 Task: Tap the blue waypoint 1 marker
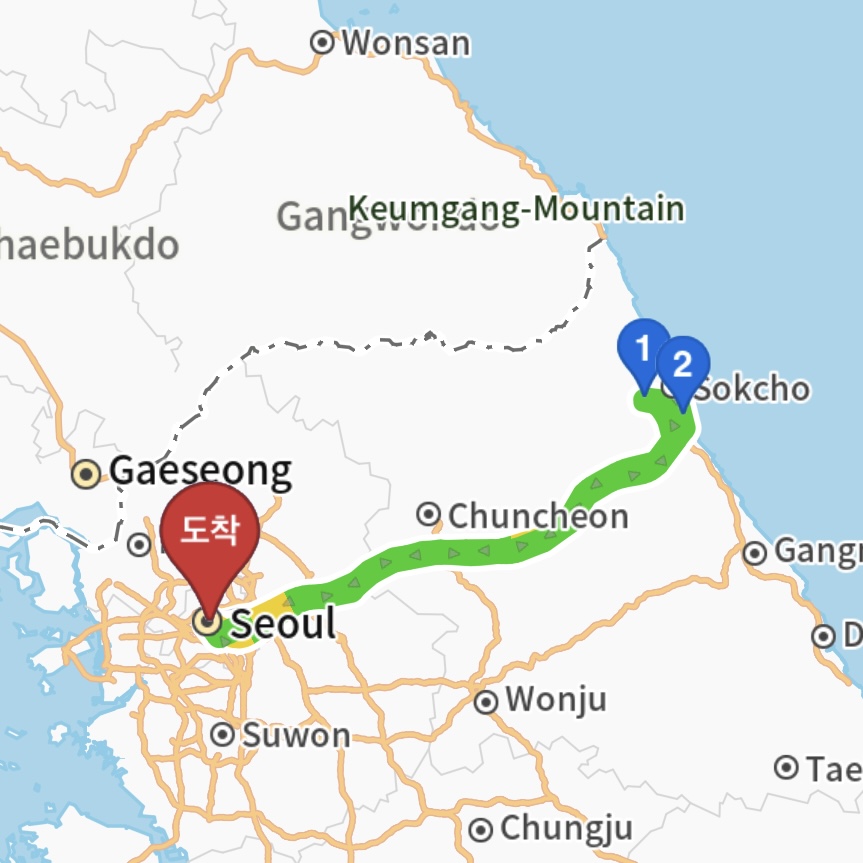pyautogui.click(x=643, y=350)
